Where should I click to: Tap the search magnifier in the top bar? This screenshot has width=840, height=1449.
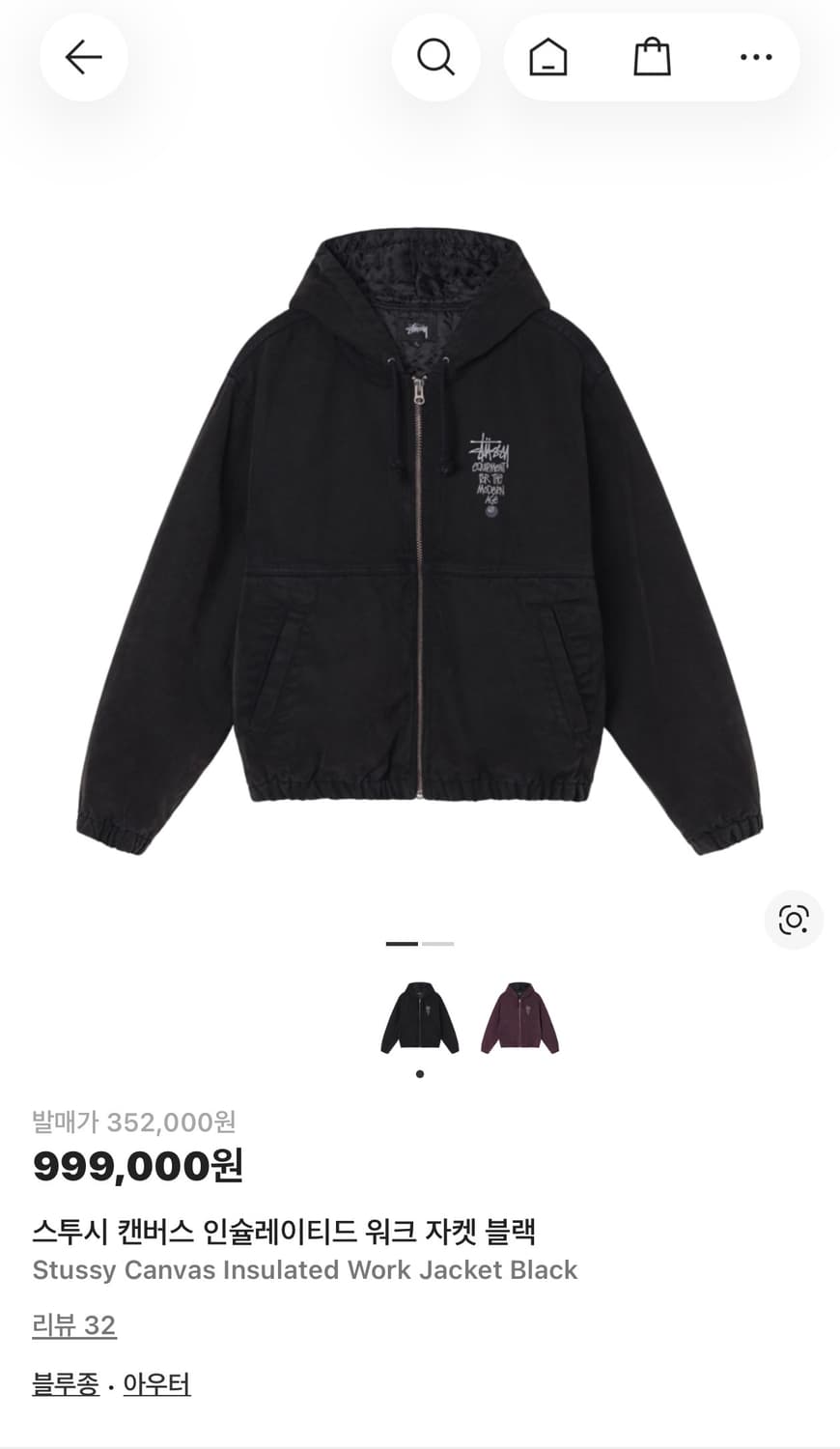click(435, 57)
